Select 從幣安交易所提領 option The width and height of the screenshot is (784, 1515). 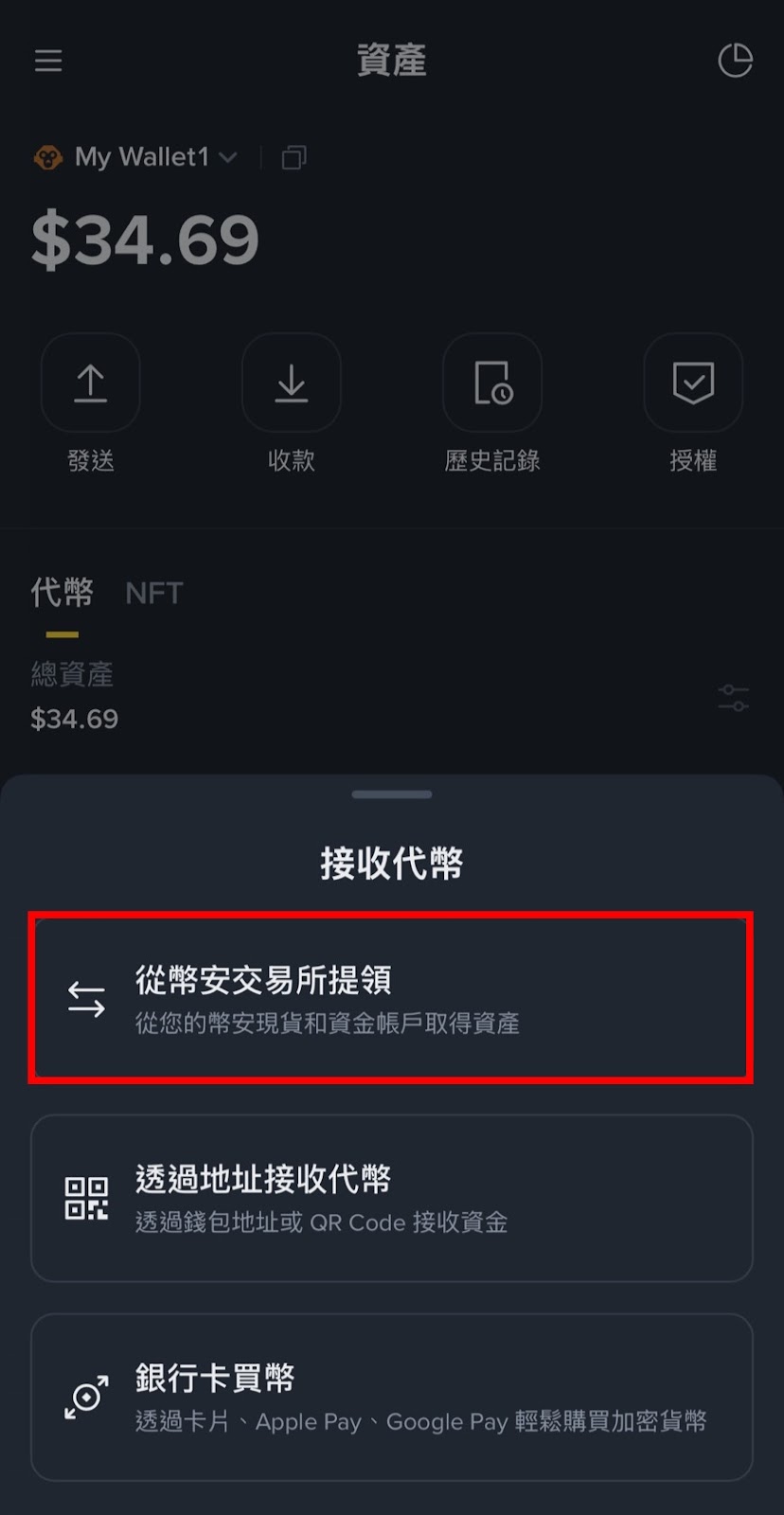(x=391, y=998)
